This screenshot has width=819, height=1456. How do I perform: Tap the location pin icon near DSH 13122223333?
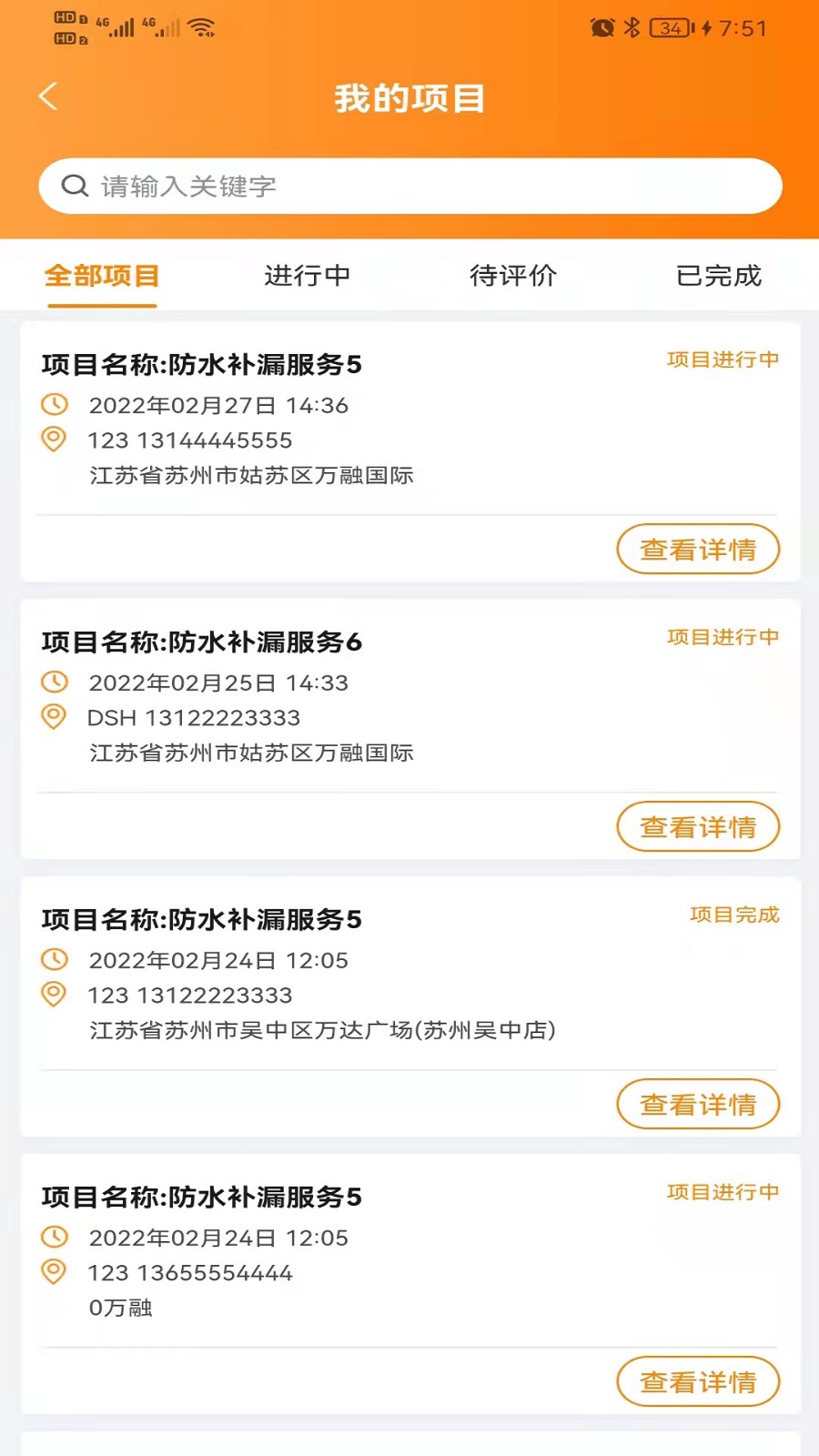56,718
